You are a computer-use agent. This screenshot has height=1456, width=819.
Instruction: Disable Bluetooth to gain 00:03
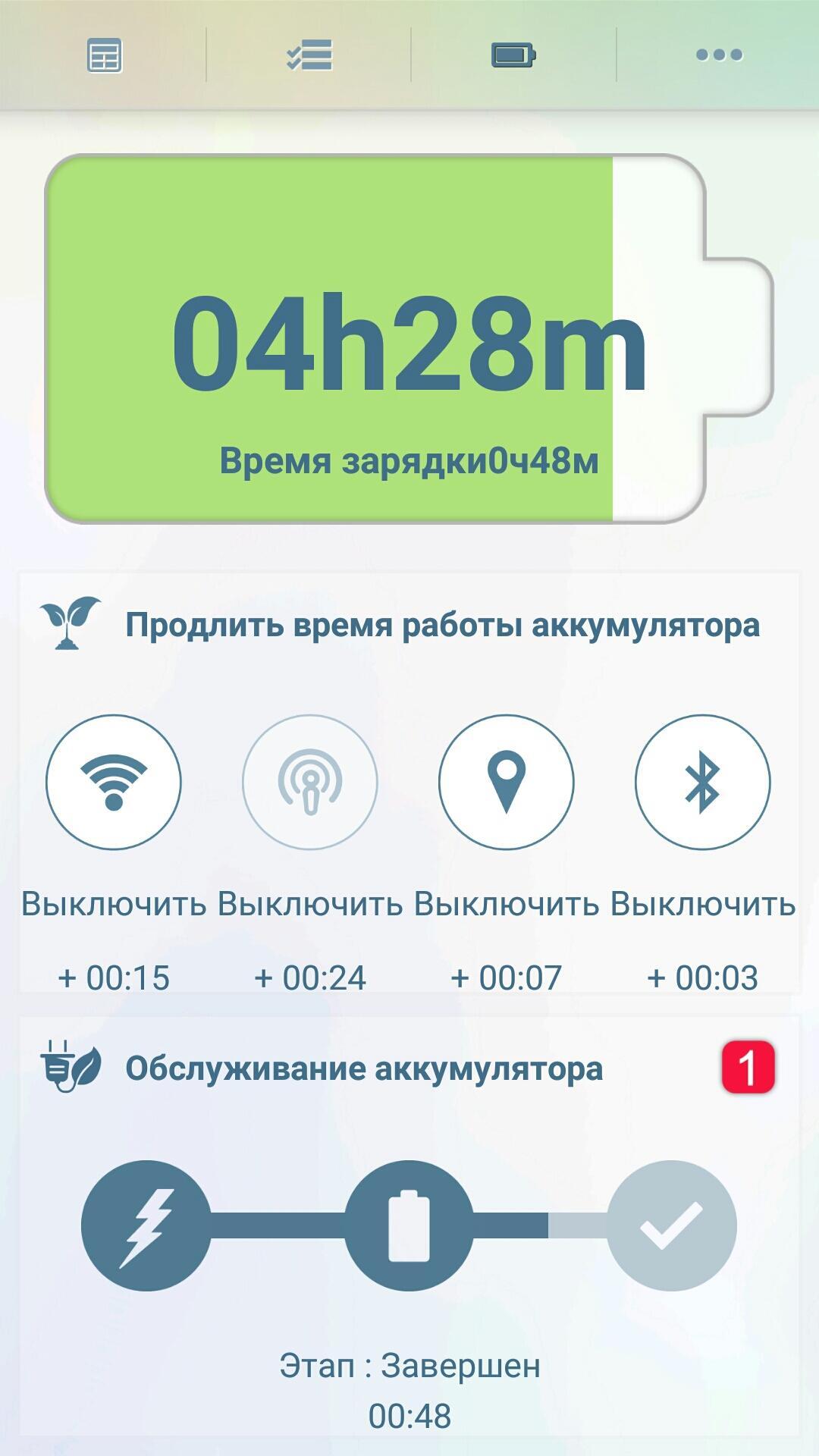click(702, 782)
